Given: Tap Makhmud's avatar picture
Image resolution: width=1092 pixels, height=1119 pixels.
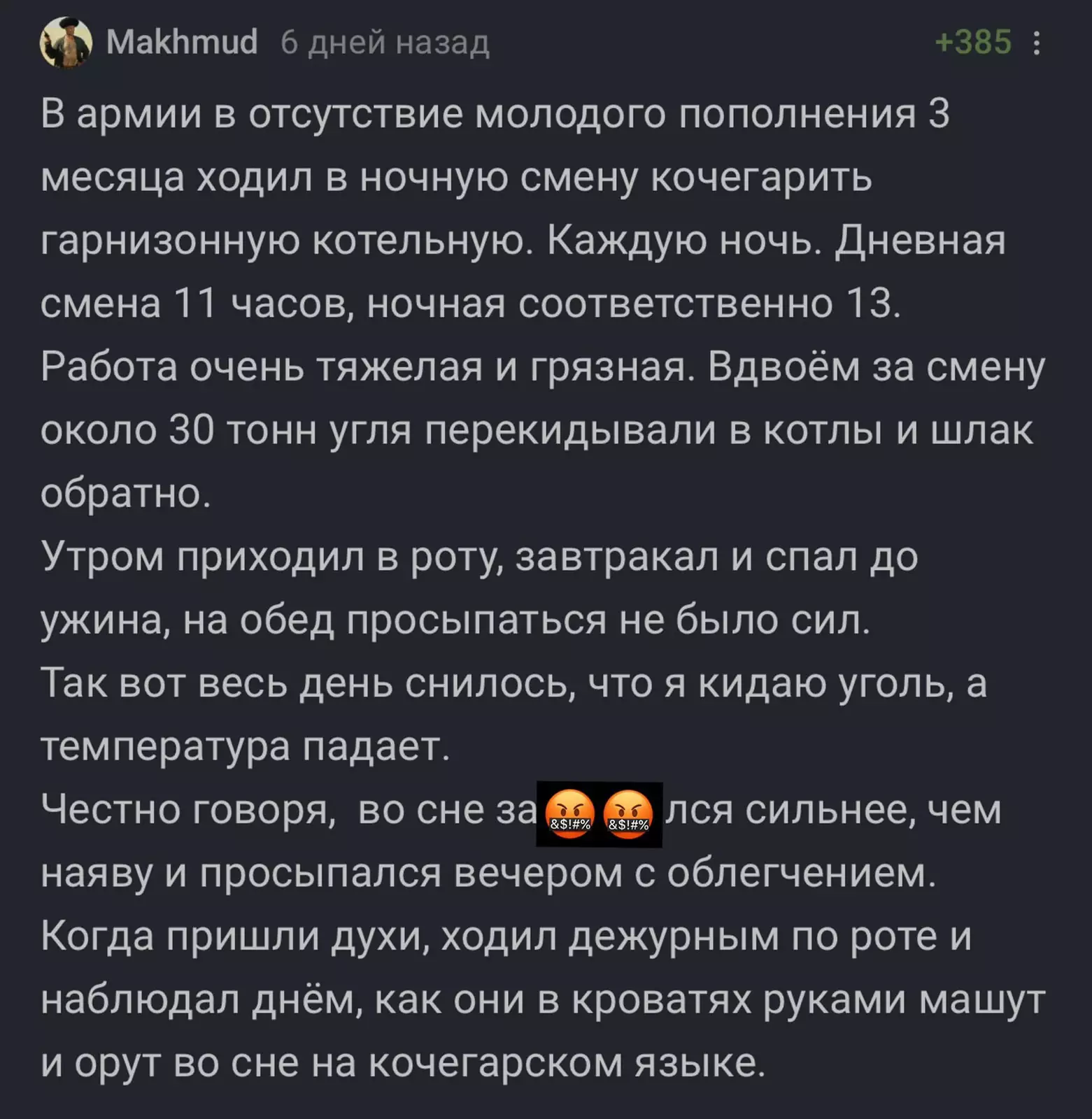Looking at the screenshot, I should point(66,43).
